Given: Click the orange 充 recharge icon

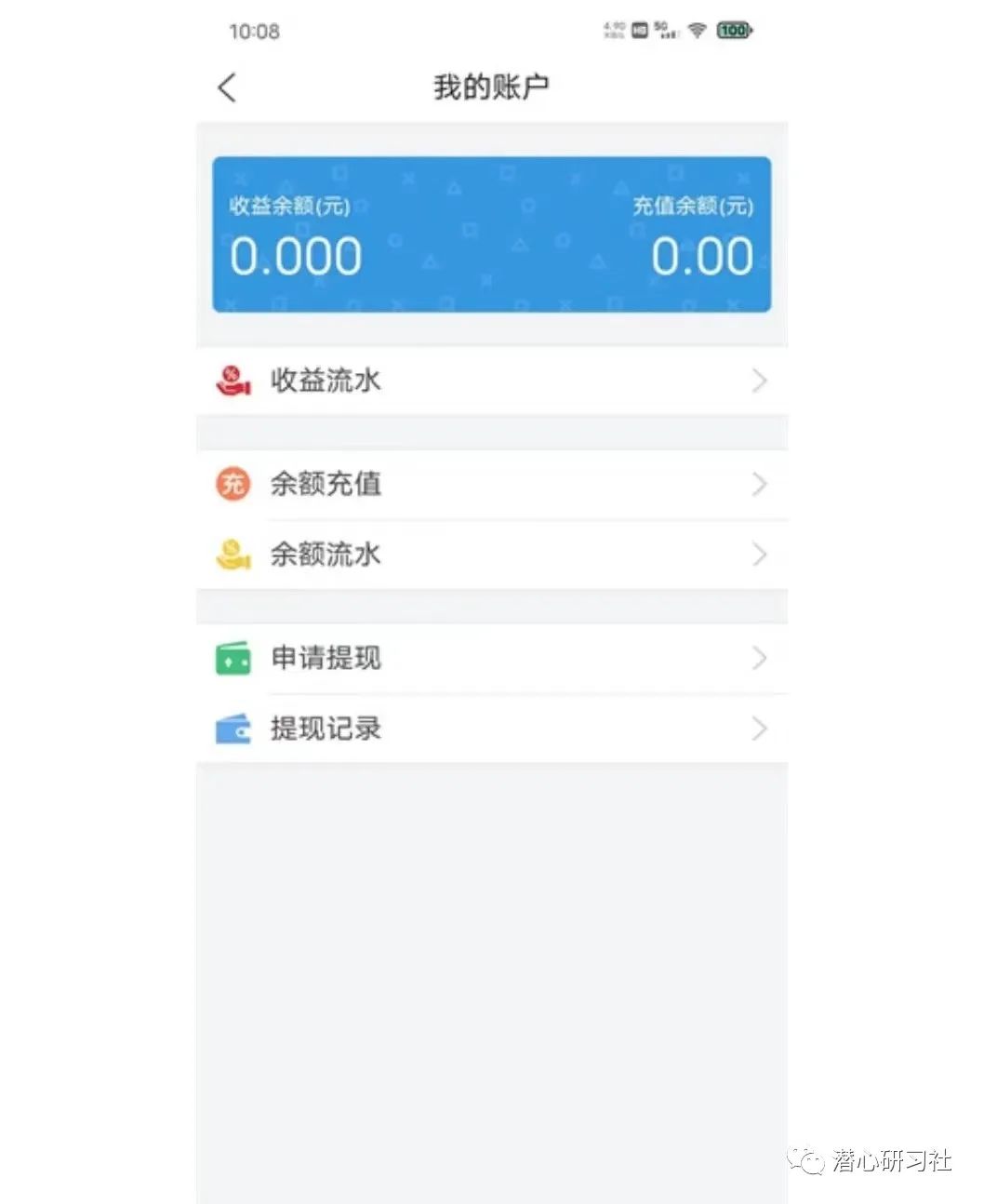Looking at the screenshot, I should [x=232, y=484].
